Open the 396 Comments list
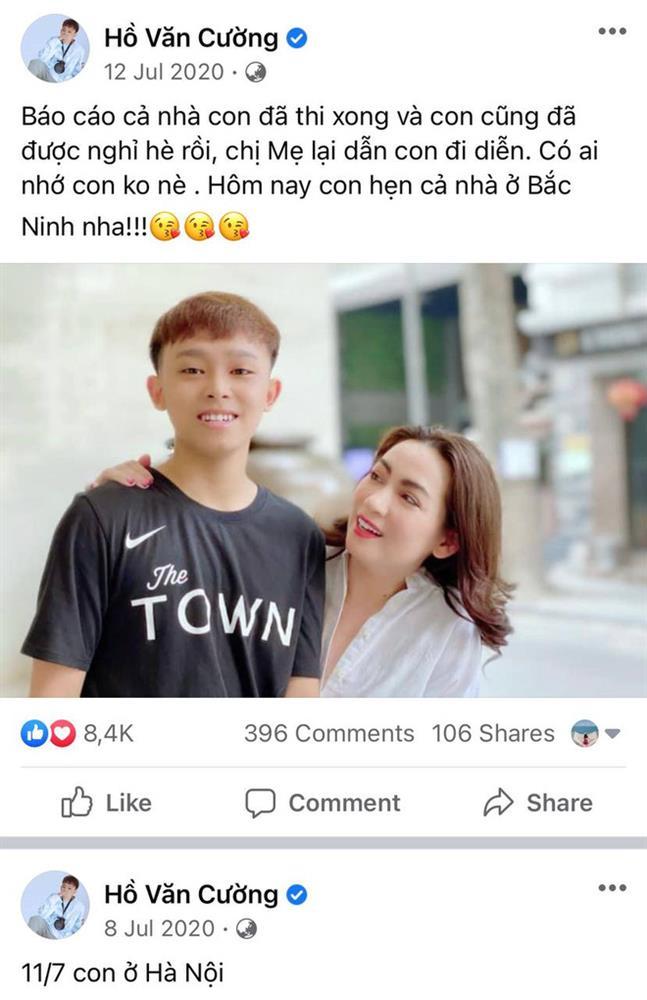647x1000 pixels. click(x=328, y=733)
